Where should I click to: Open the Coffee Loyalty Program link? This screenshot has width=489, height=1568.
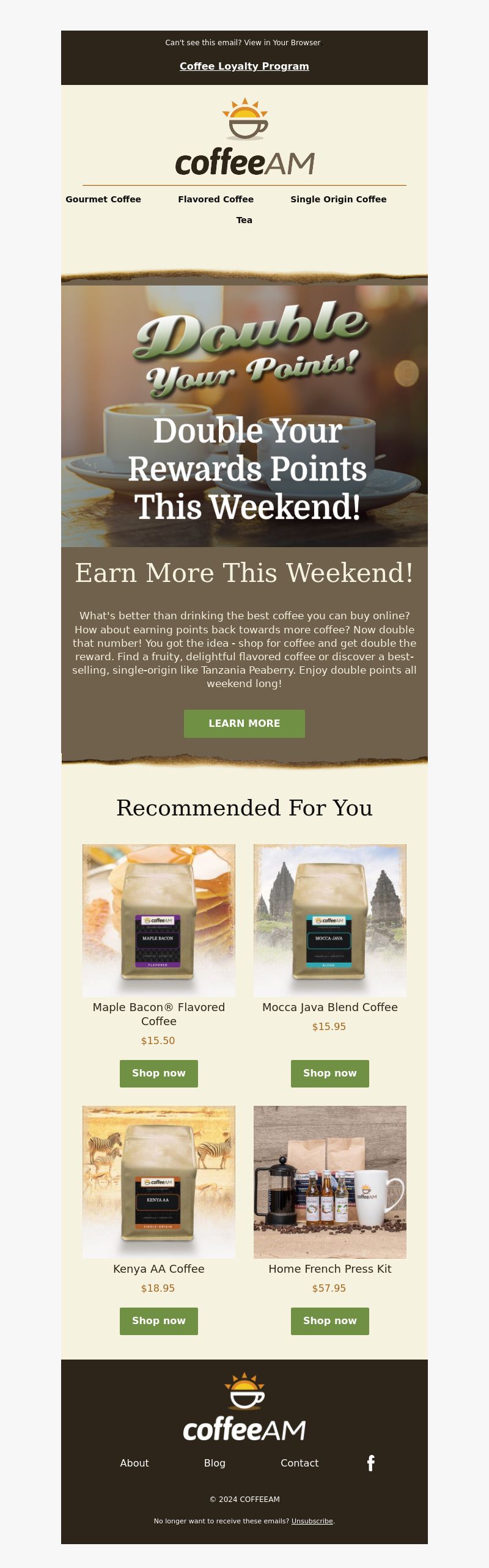point(244,66)
